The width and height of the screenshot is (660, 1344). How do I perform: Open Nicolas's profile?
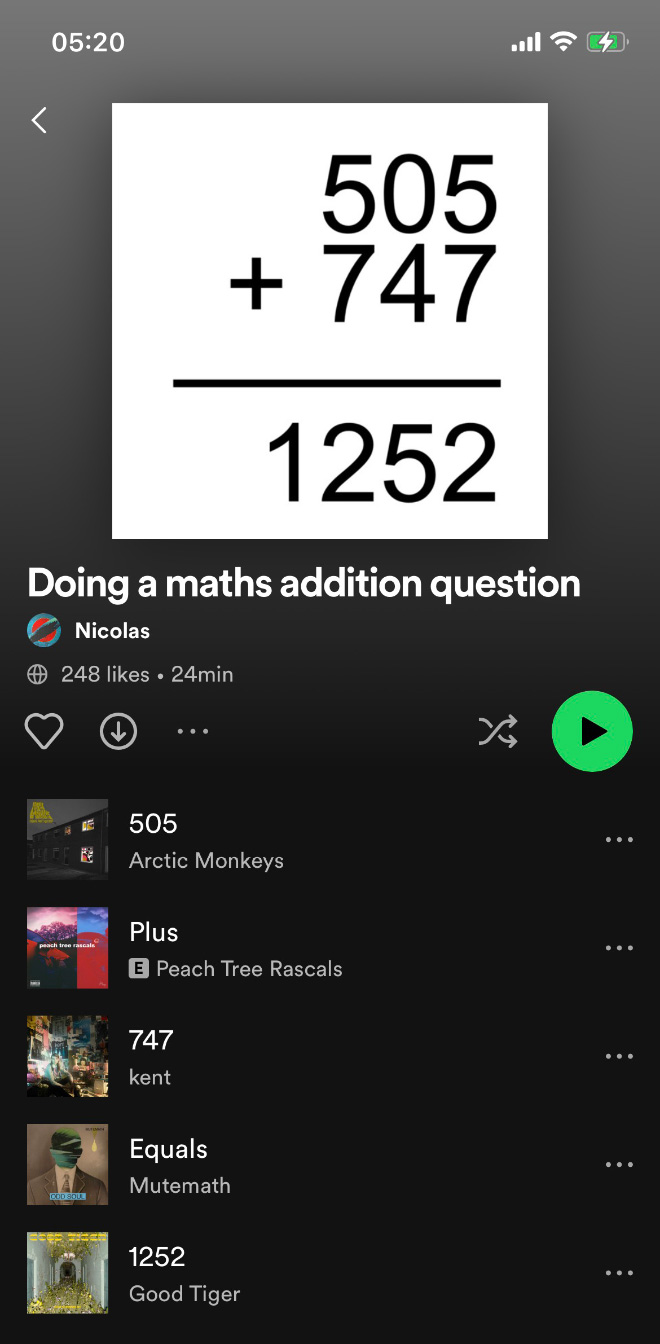pos(111,631)
